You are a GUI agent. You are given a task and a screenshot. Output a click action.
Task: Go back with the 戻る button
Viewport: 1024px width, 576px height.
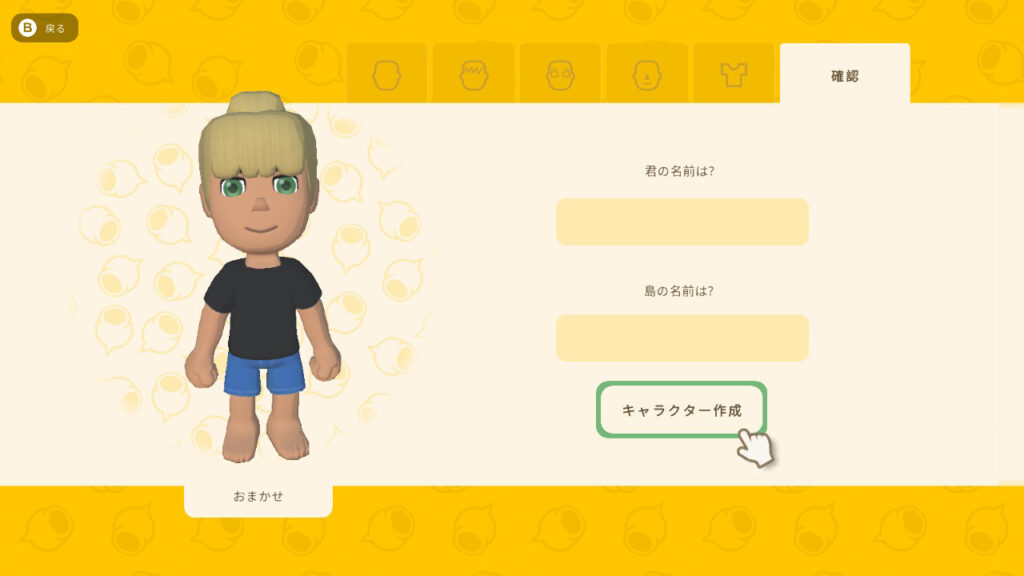coord(44,28)
